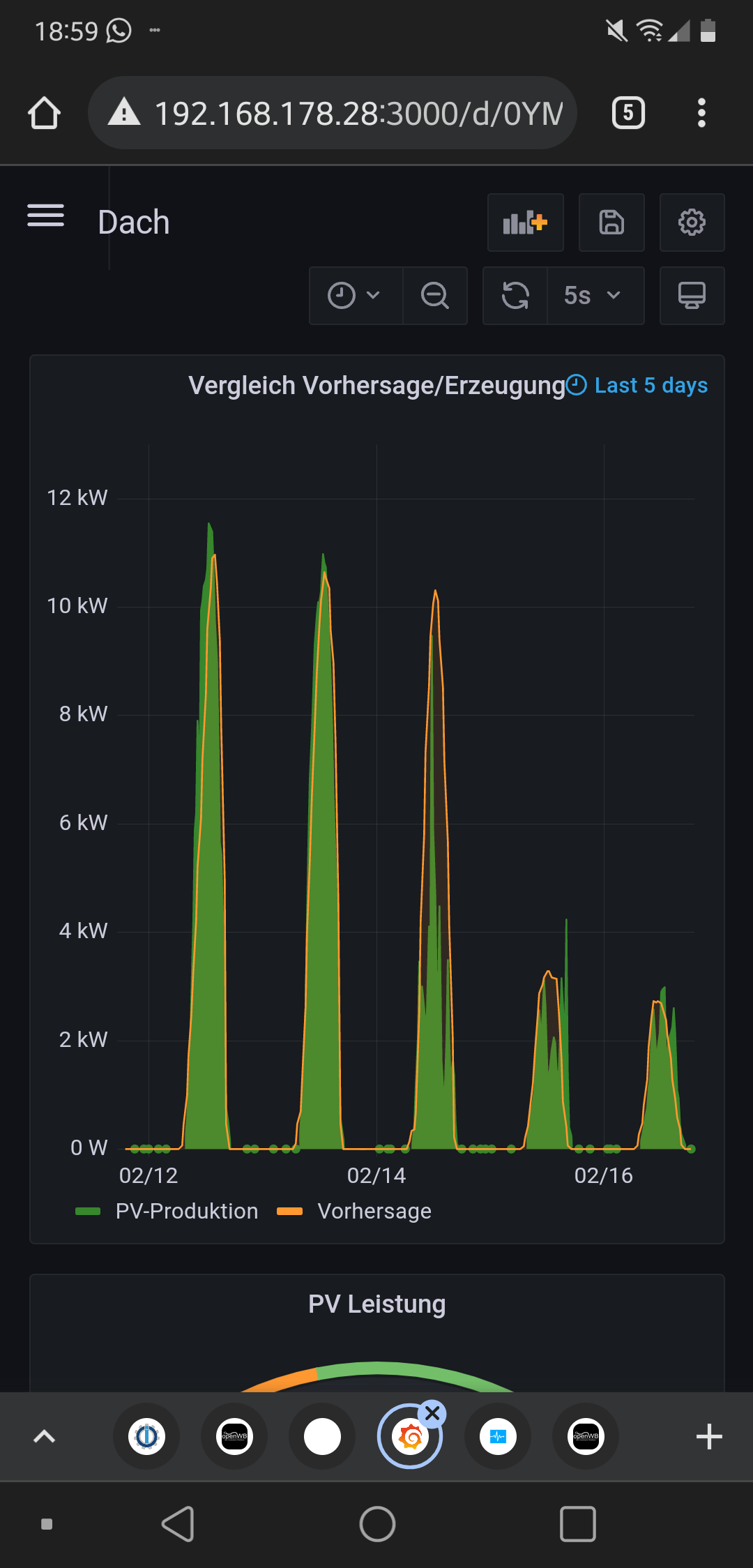
Task: Expand the tab strip upward
Action: point(44,1437)
